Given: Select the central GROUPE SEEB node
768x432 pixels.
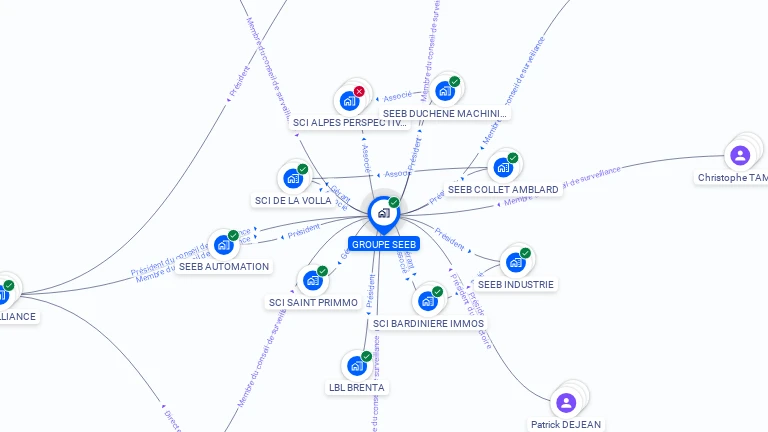Looking at the screenshot, I should pos(383,212).
